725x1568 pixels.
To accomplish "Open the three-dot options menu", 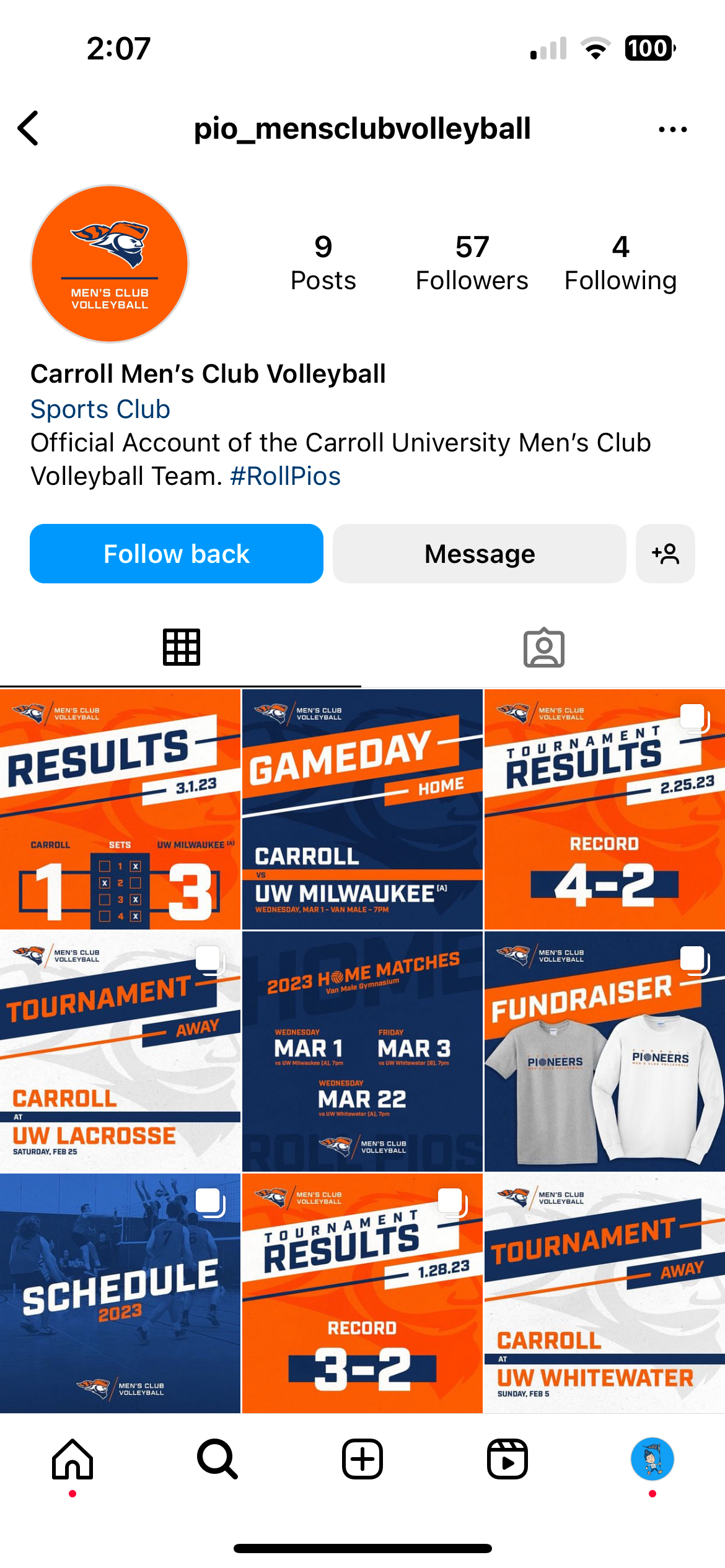I will tap(672, 129).
